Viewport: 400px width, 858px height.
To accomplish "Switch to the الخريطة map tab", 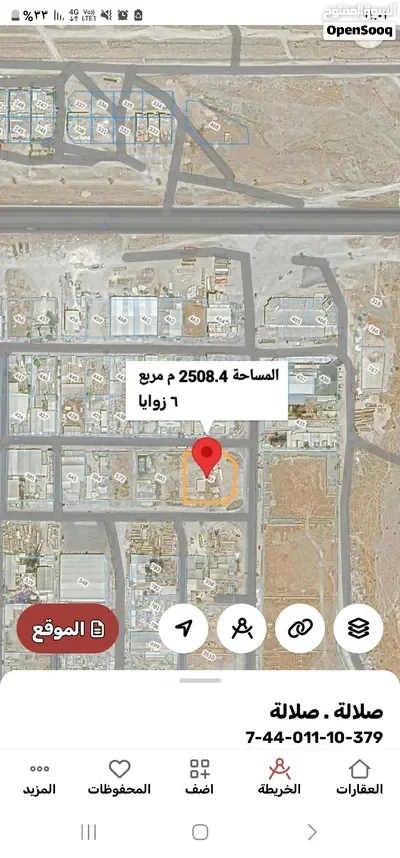I will [x=279, y=777].
